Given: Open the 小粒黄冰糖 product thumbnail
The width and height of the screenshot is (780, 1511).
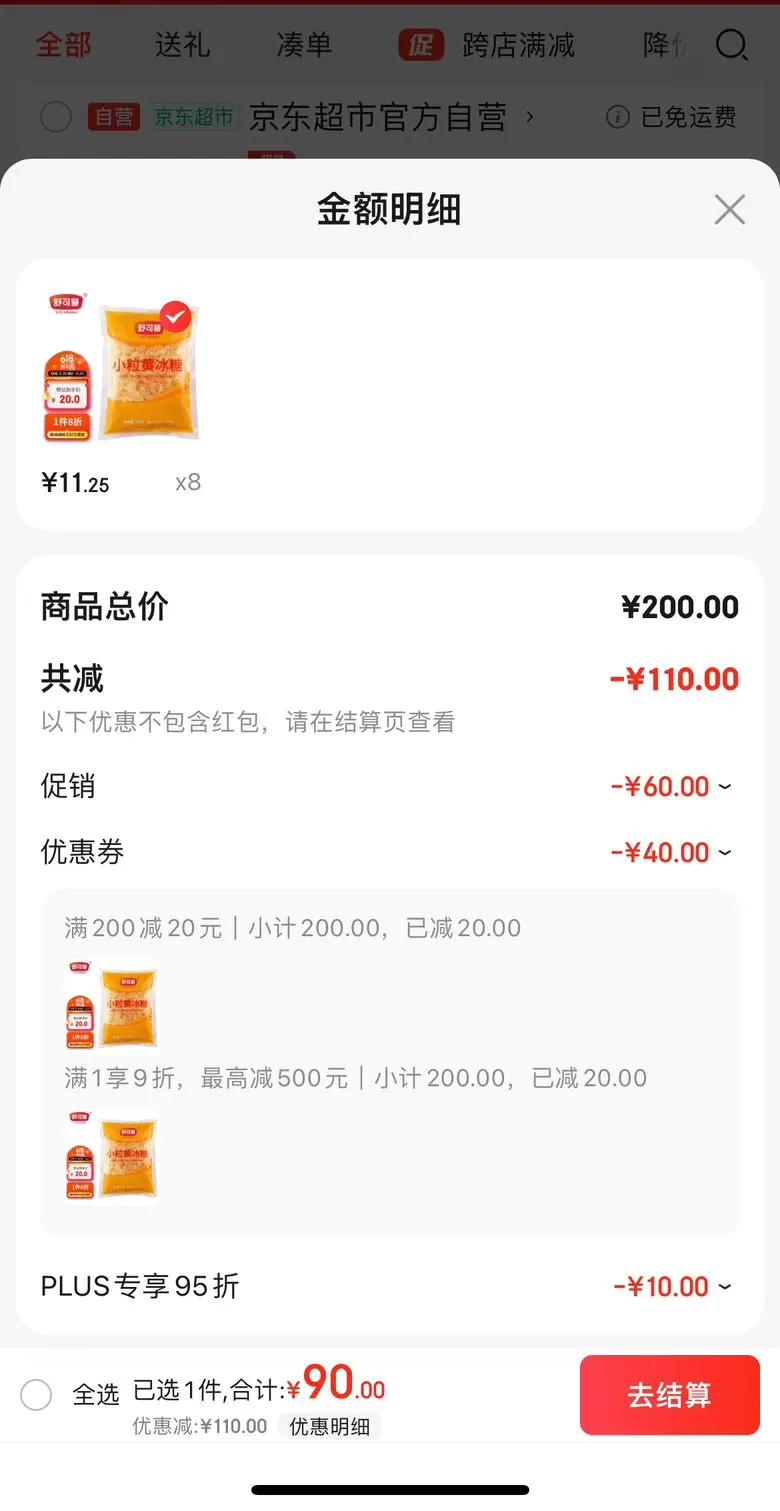Looking at the screenshot, I should 148,372.
